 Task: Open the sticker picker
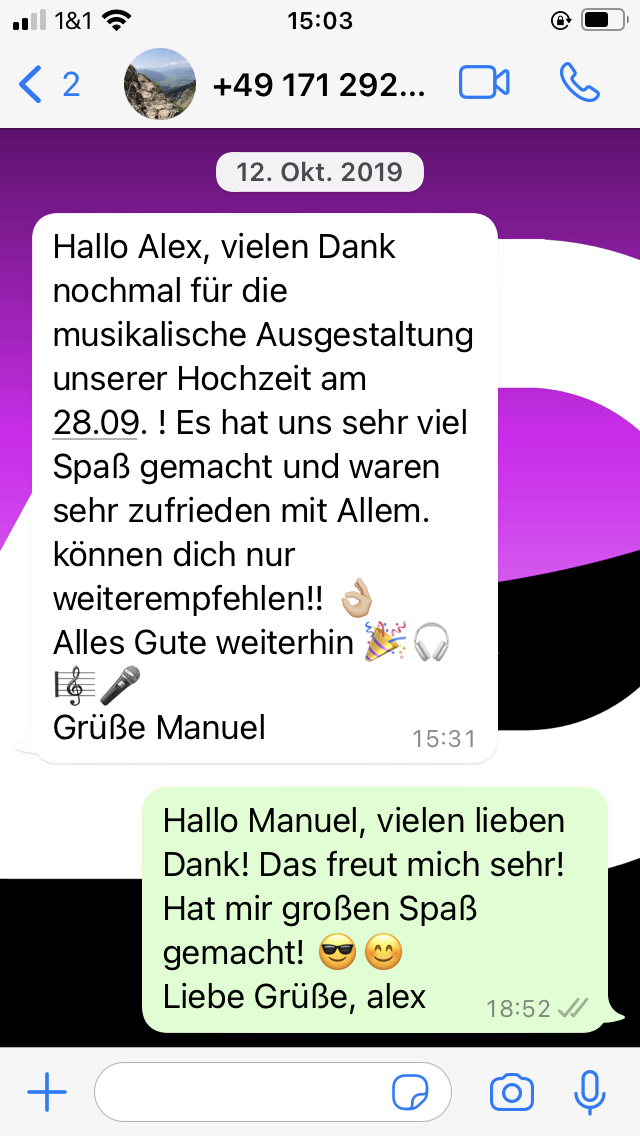pos(410,1093)
